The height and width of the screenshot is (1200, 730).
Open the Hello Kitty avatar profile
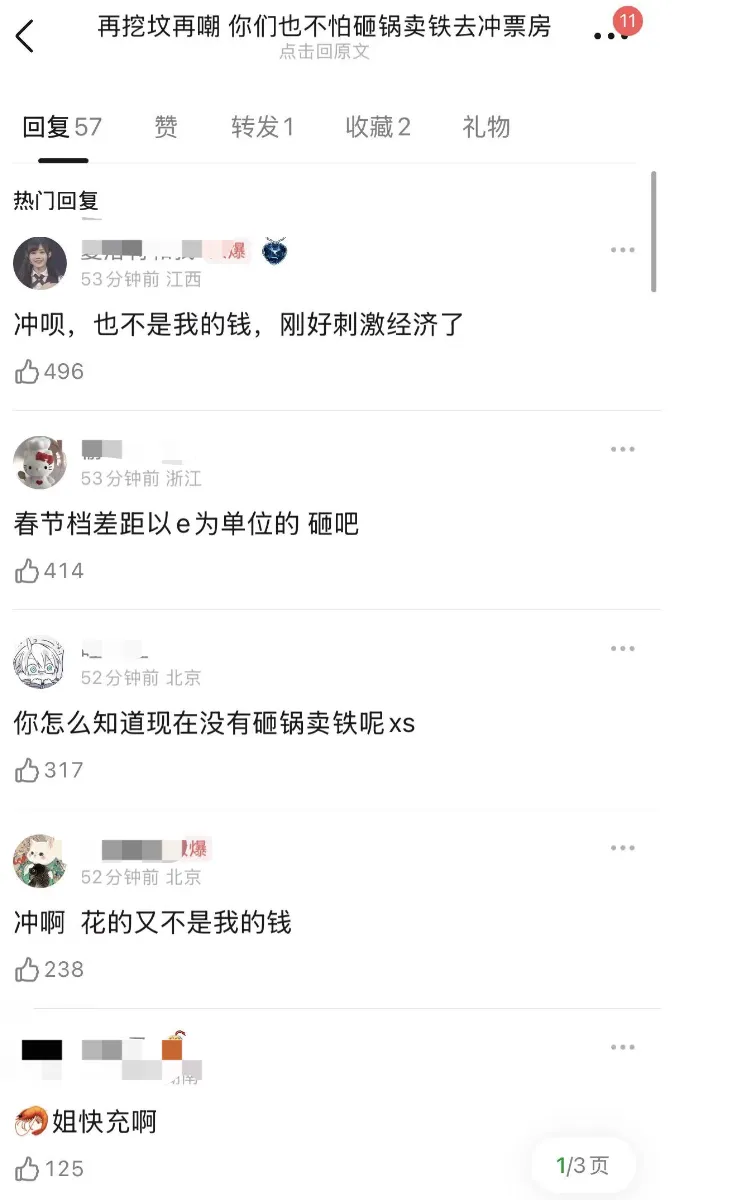tap(40, 463)
